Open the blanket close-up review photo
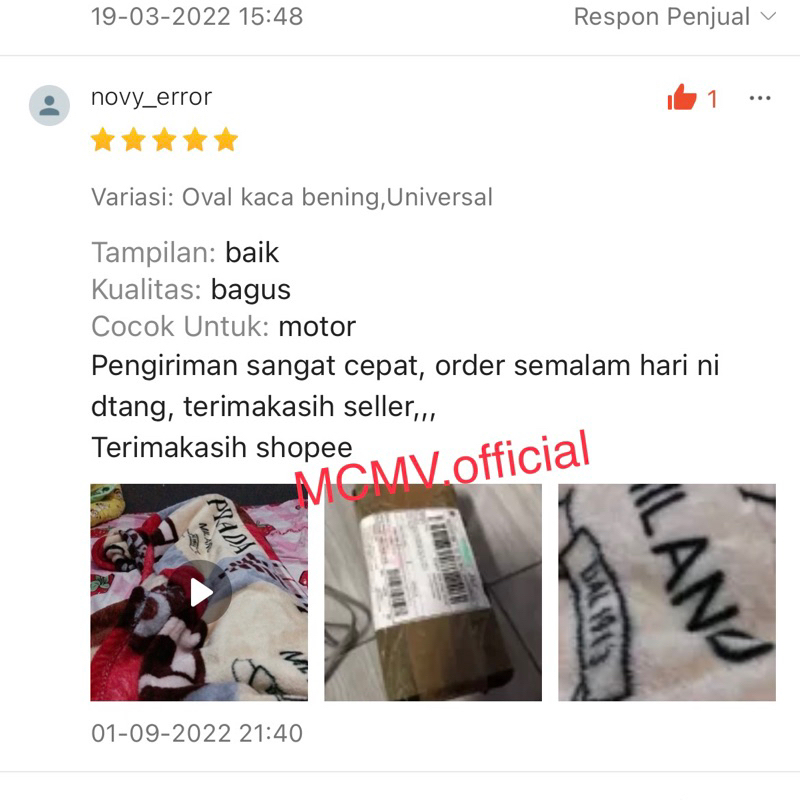 coord(666,592)
